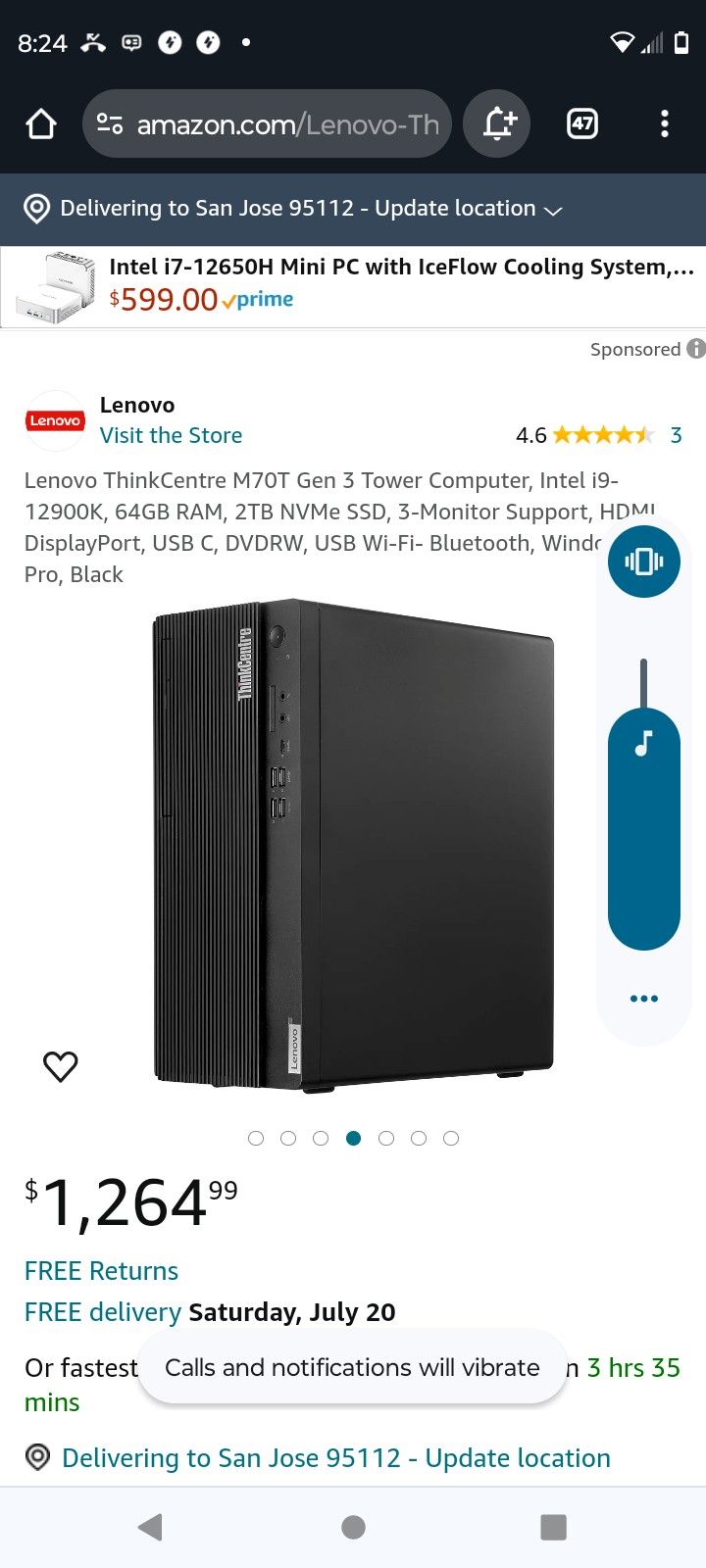Open more volume settings dots
The image size is (706, 1568).
643,999
